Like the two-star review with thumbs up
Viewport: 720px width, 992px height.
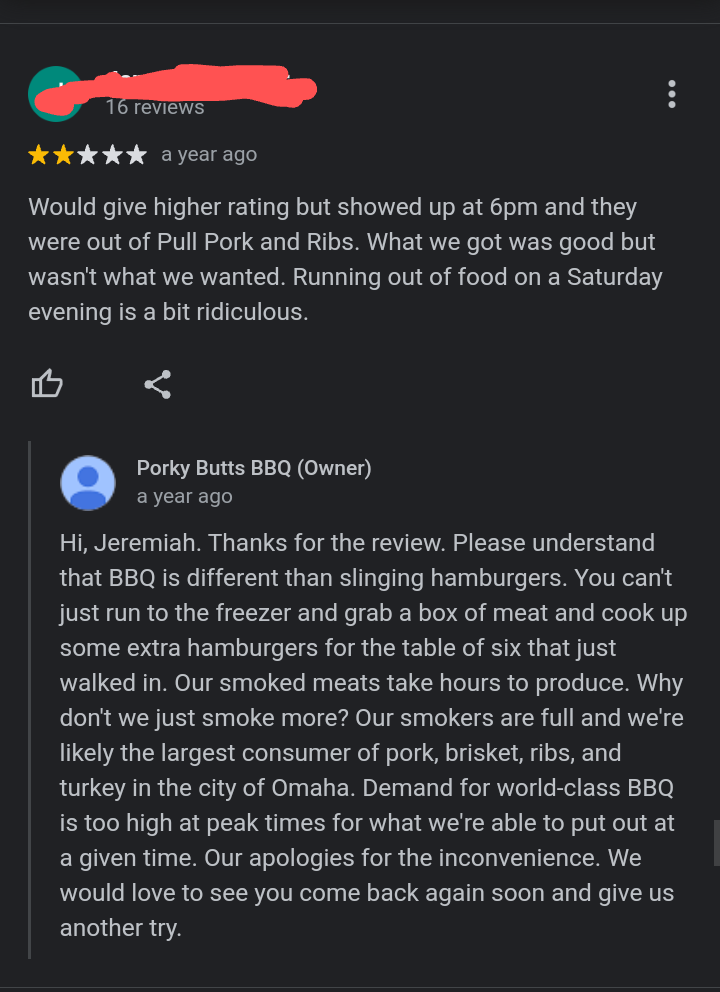pyautogui.click(x=47, y=384)
